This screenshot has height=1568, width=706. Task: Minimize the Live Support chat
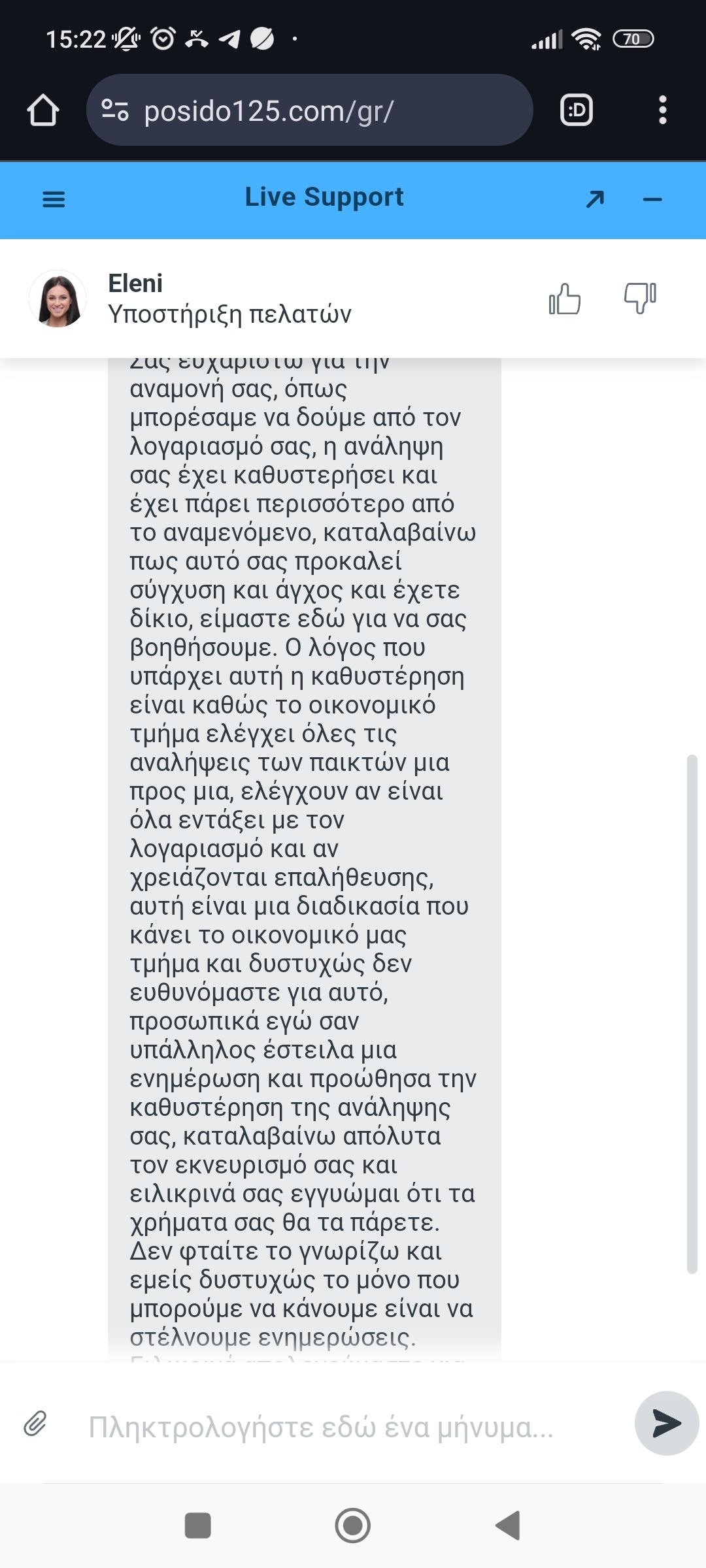coord(652,199)
